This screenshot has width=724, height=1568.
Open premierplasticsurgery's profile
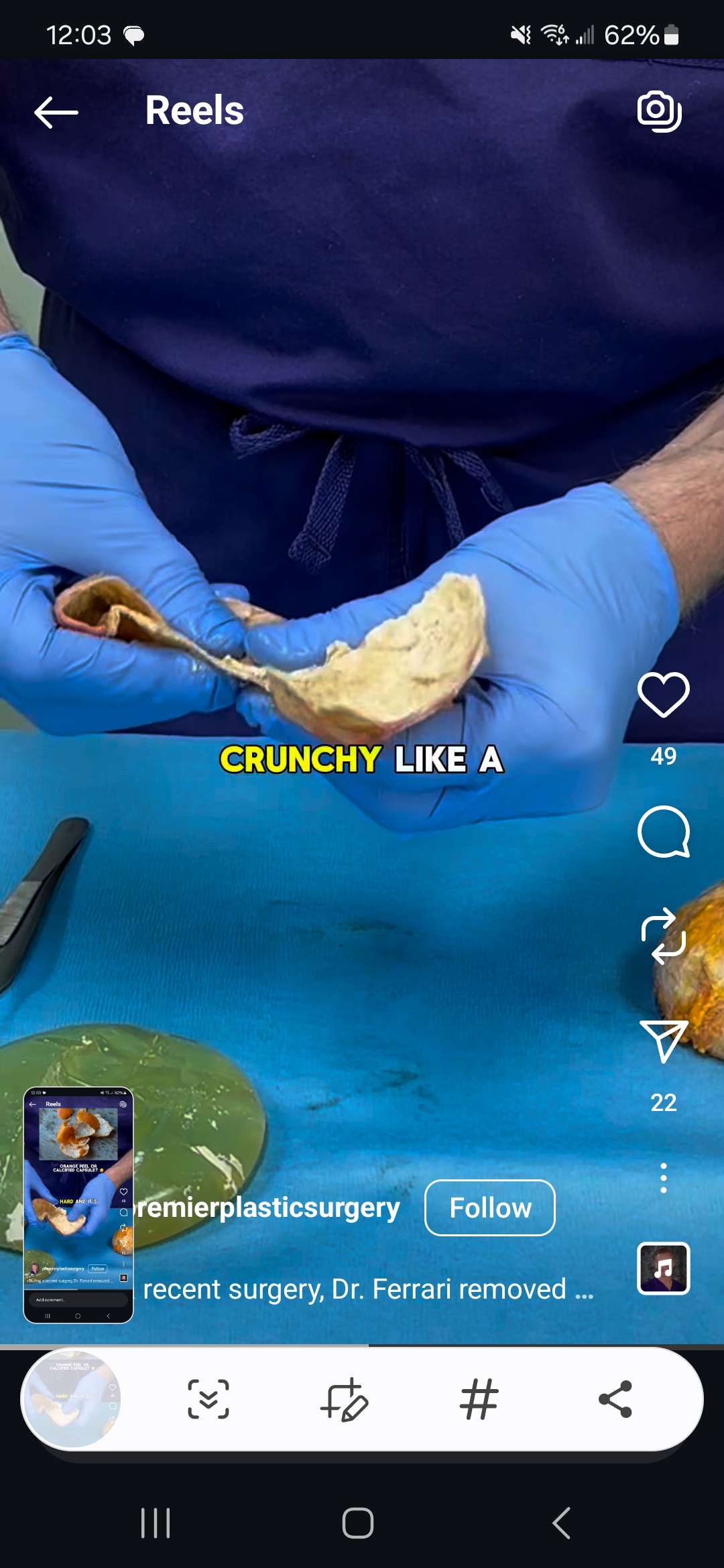point(268,1208)
